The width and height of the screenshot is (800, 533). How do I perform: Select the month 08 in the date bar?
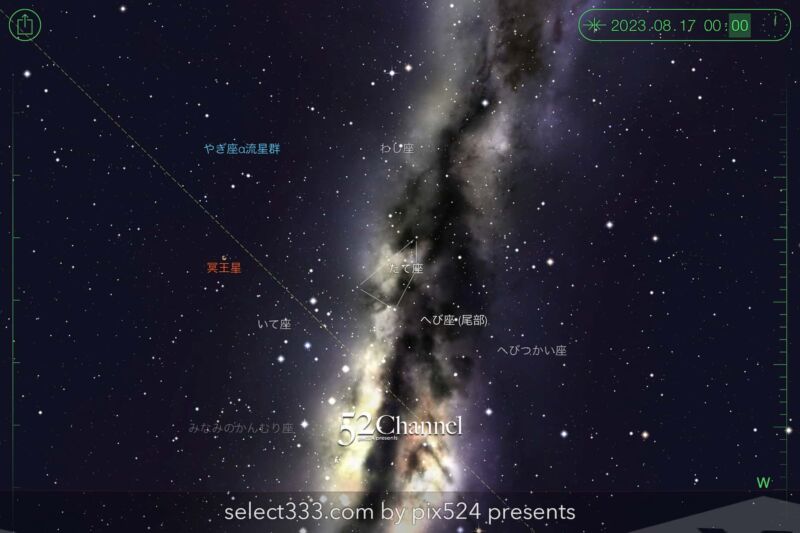pos(663,25)
